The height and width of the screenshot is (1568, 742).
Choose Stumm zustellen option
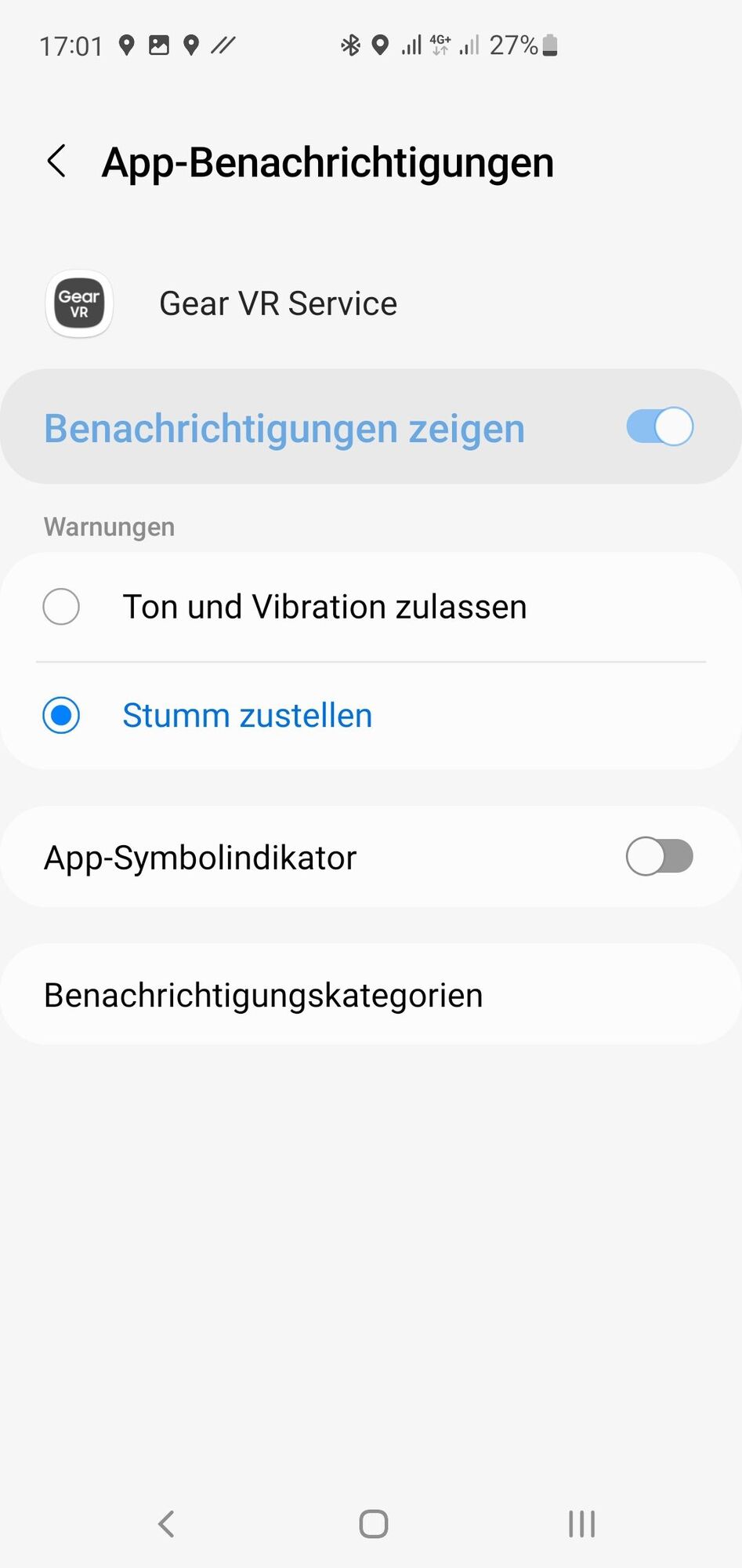point(61,716)
